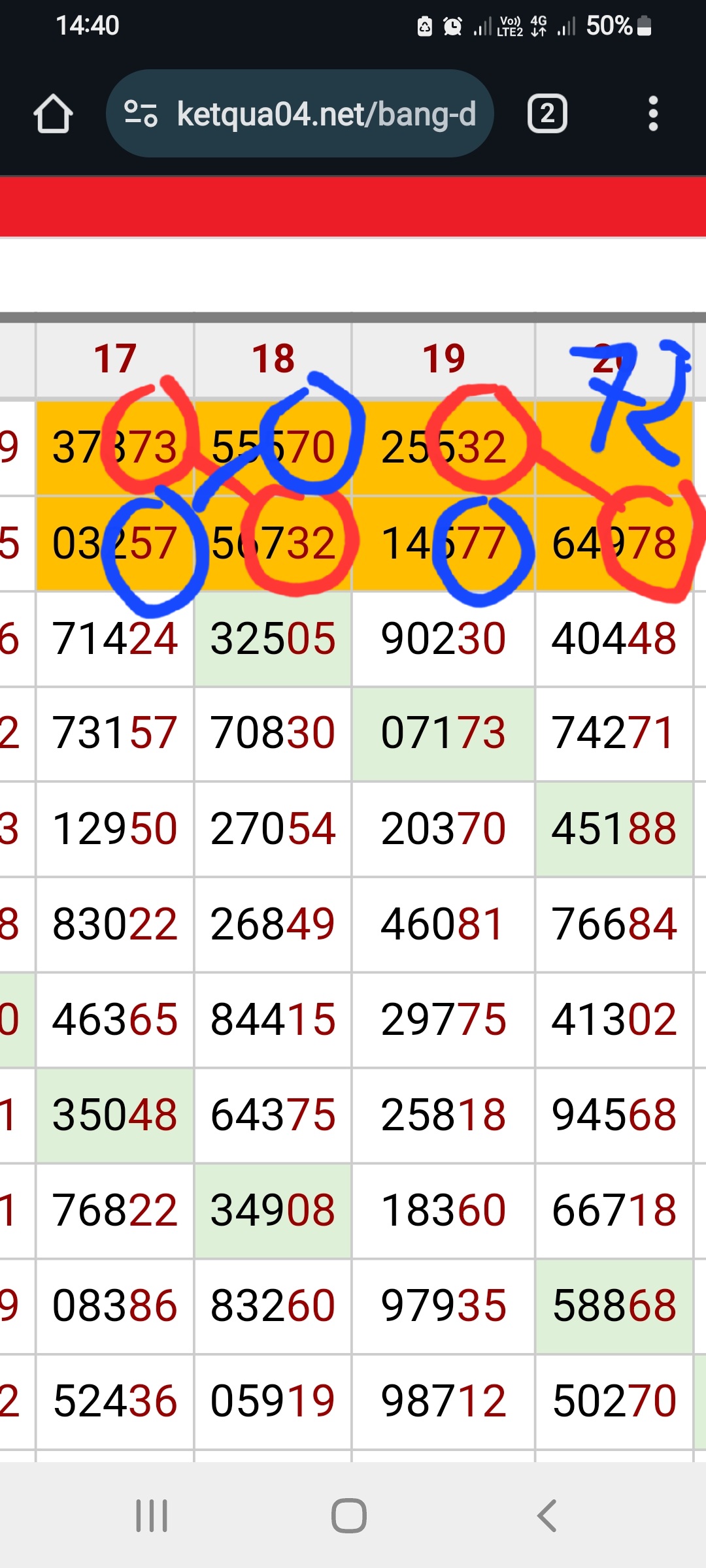This screenshot has width=706, height=1568.
Task: Open the ketqua04.net address bar
Action: 299,114
